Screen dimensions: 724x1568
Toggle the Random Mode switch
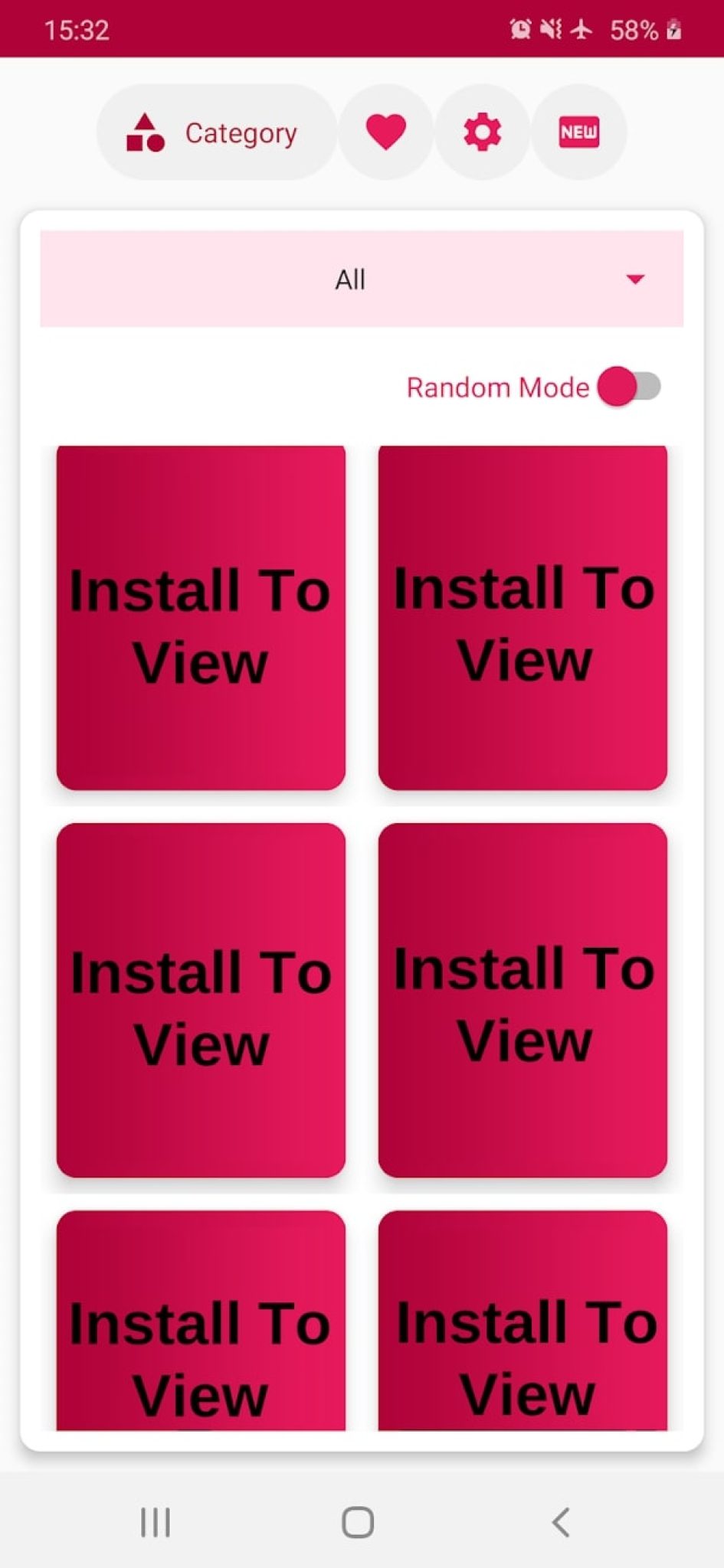click(630, 387)
